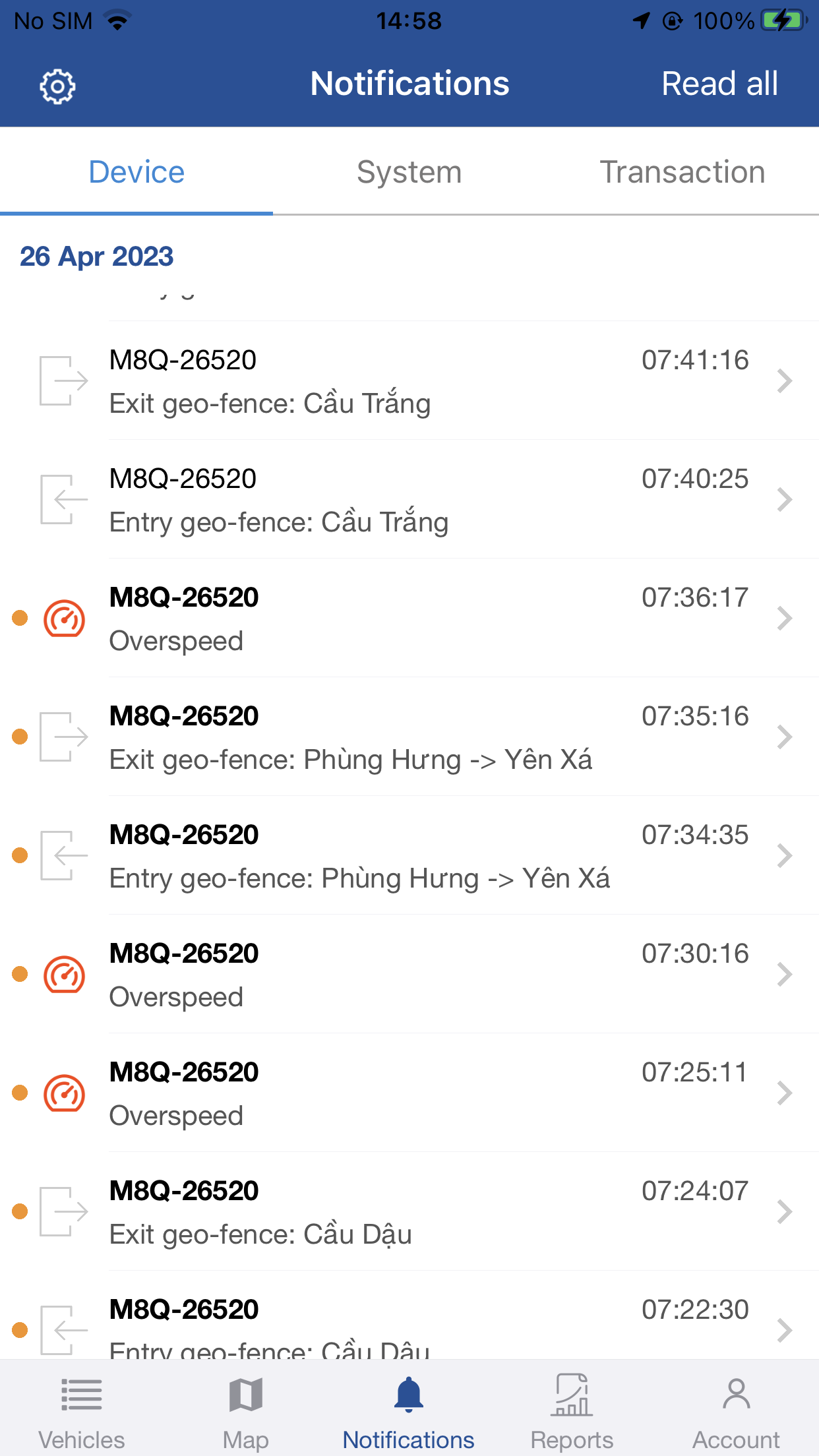View Exit geo-fence Phùng Hưng -> Yên Xá notification

[409, 737]
